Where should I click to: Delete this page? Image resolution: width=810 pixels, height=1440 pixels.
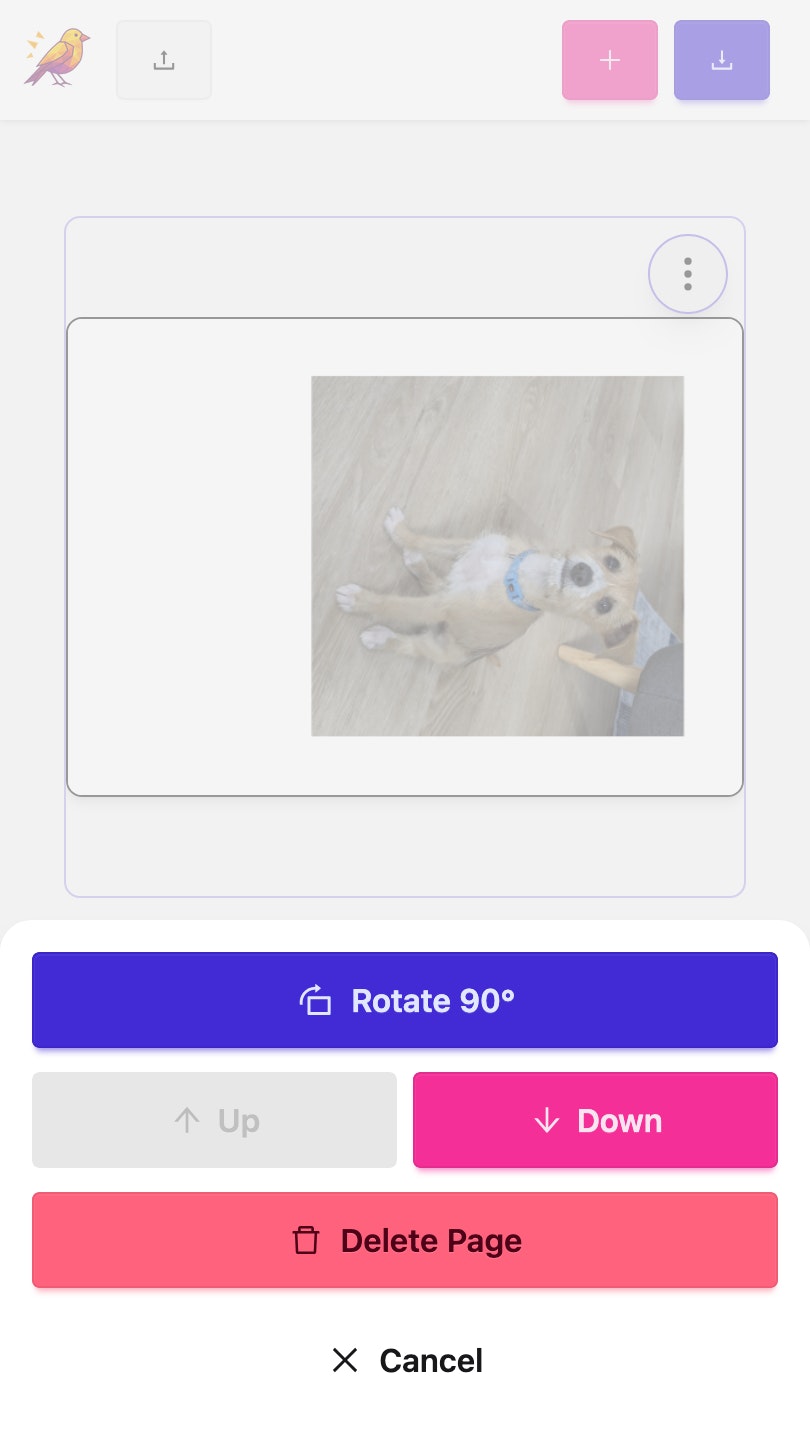tap(405, 1240)
